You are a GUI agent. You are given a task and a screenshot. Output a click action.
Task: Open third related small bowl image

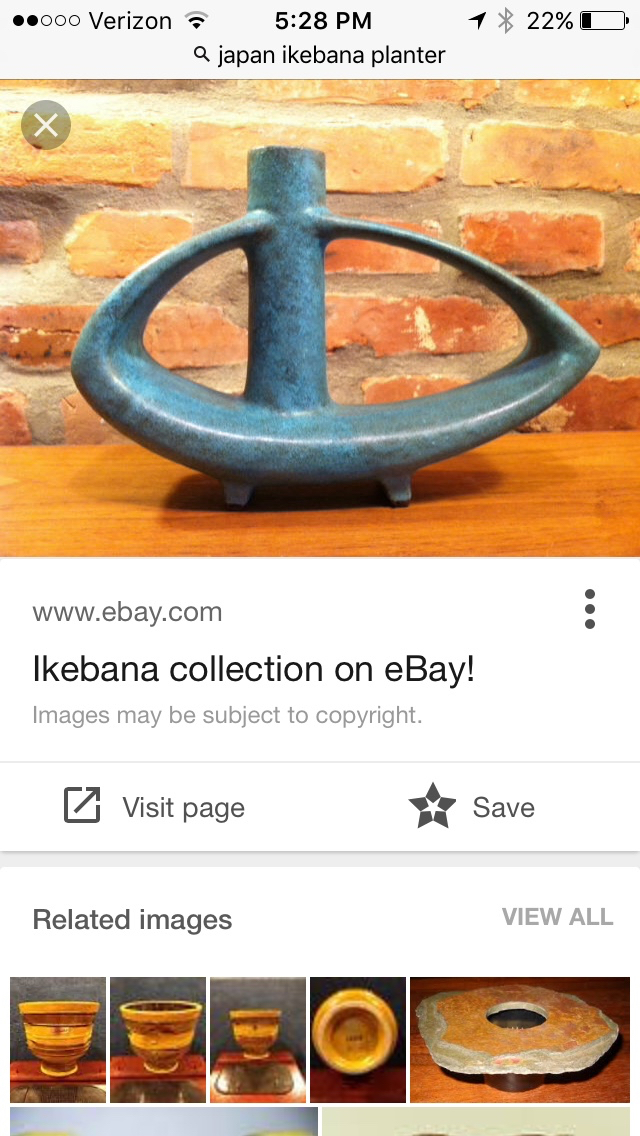point(258,1039)
